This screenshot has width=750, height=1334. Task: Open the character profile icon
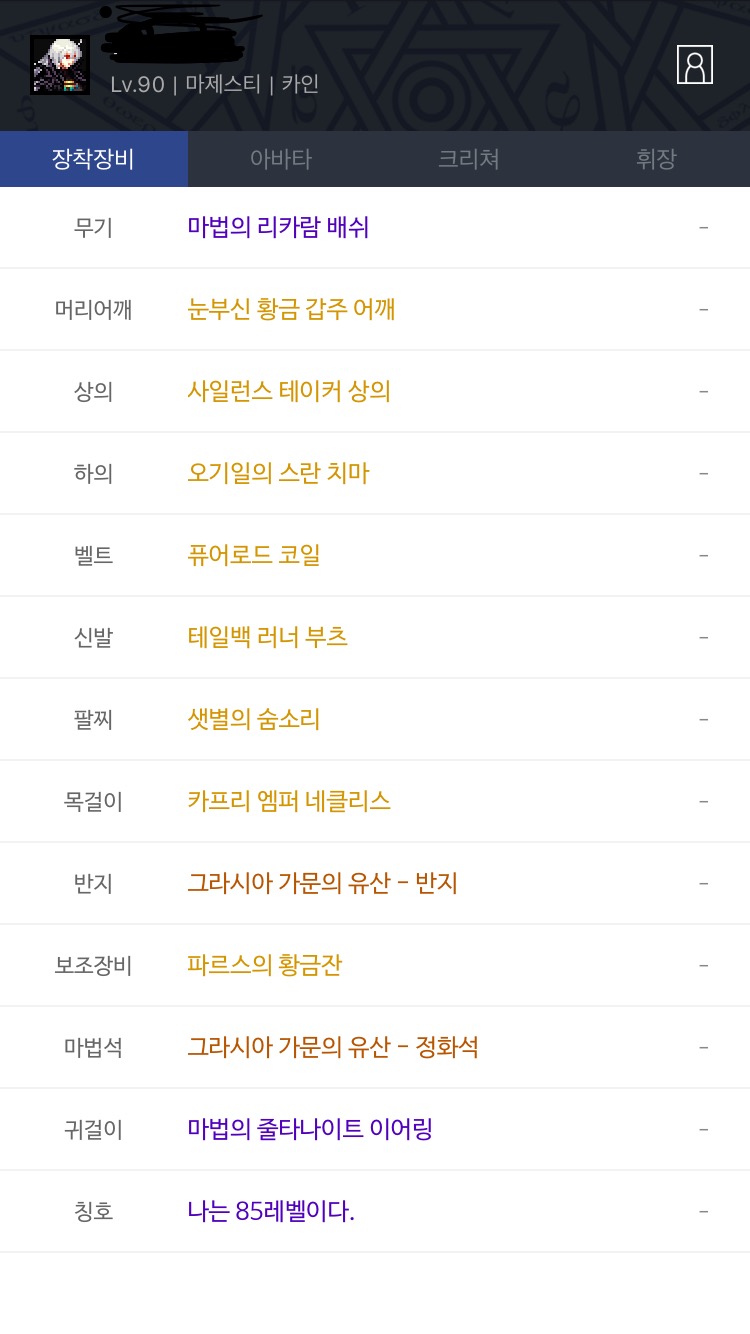point(694,64)
